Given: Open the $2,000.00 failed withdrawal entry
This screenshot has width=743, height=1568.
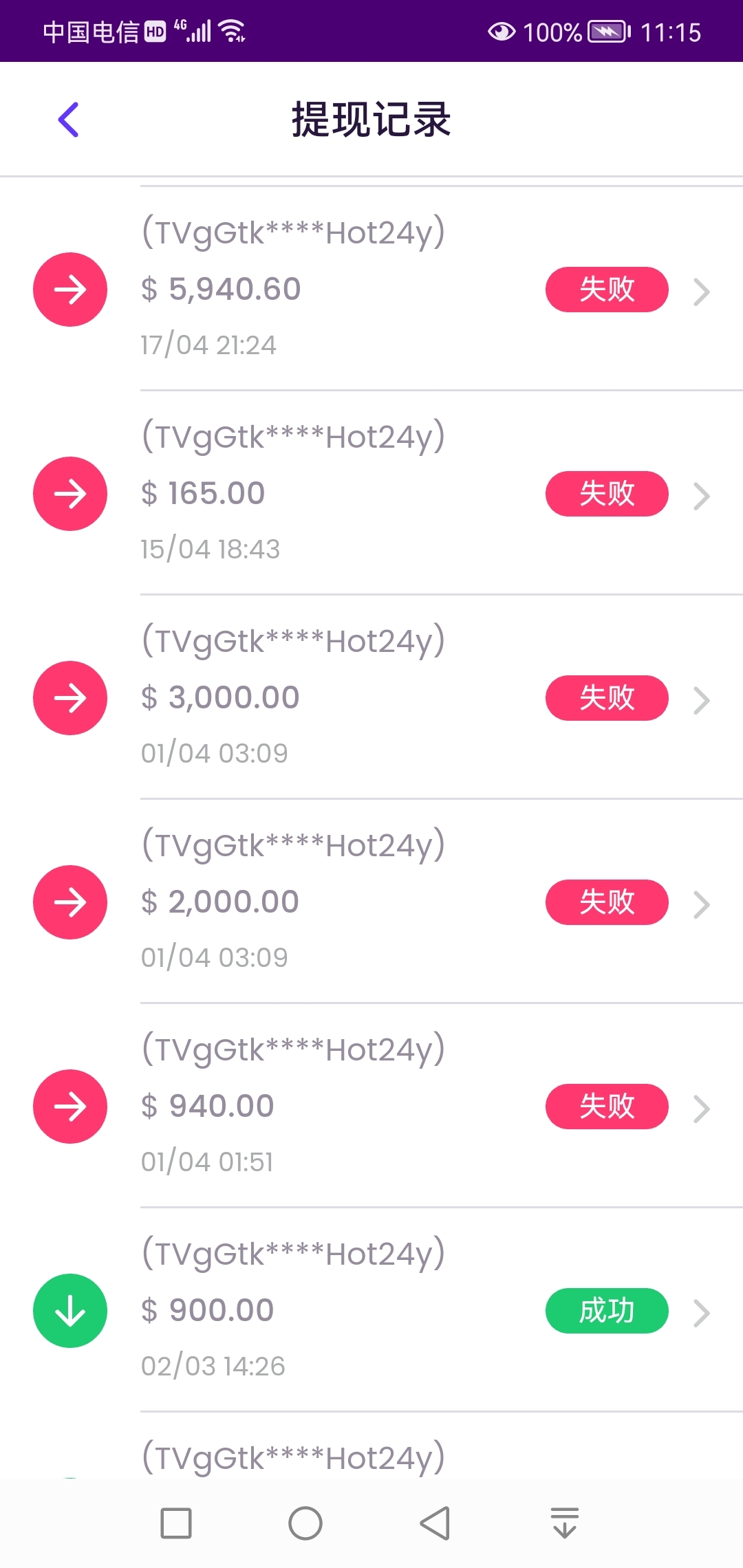Looking at the screenshot, I should [x=371, y=902].
